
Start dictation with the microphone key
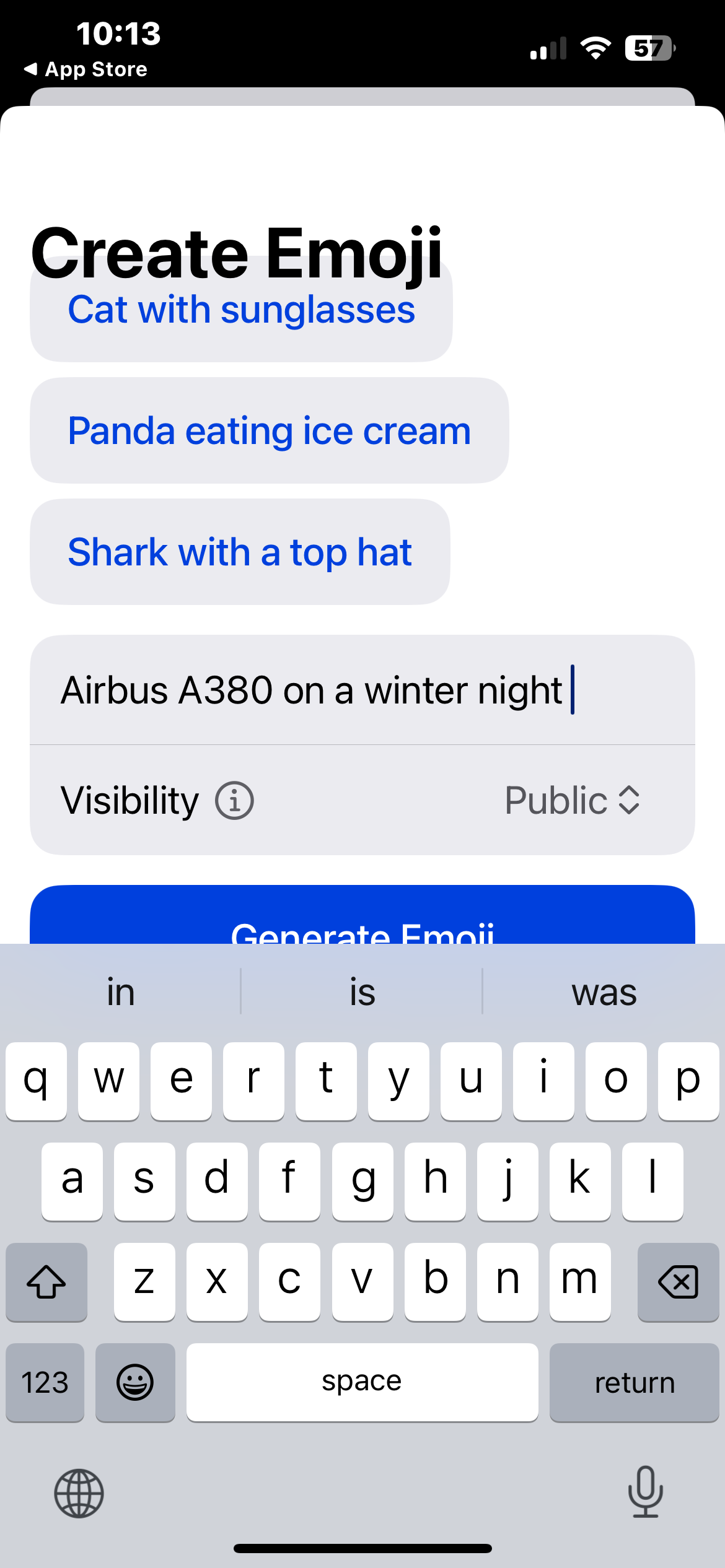[645, 1492]
